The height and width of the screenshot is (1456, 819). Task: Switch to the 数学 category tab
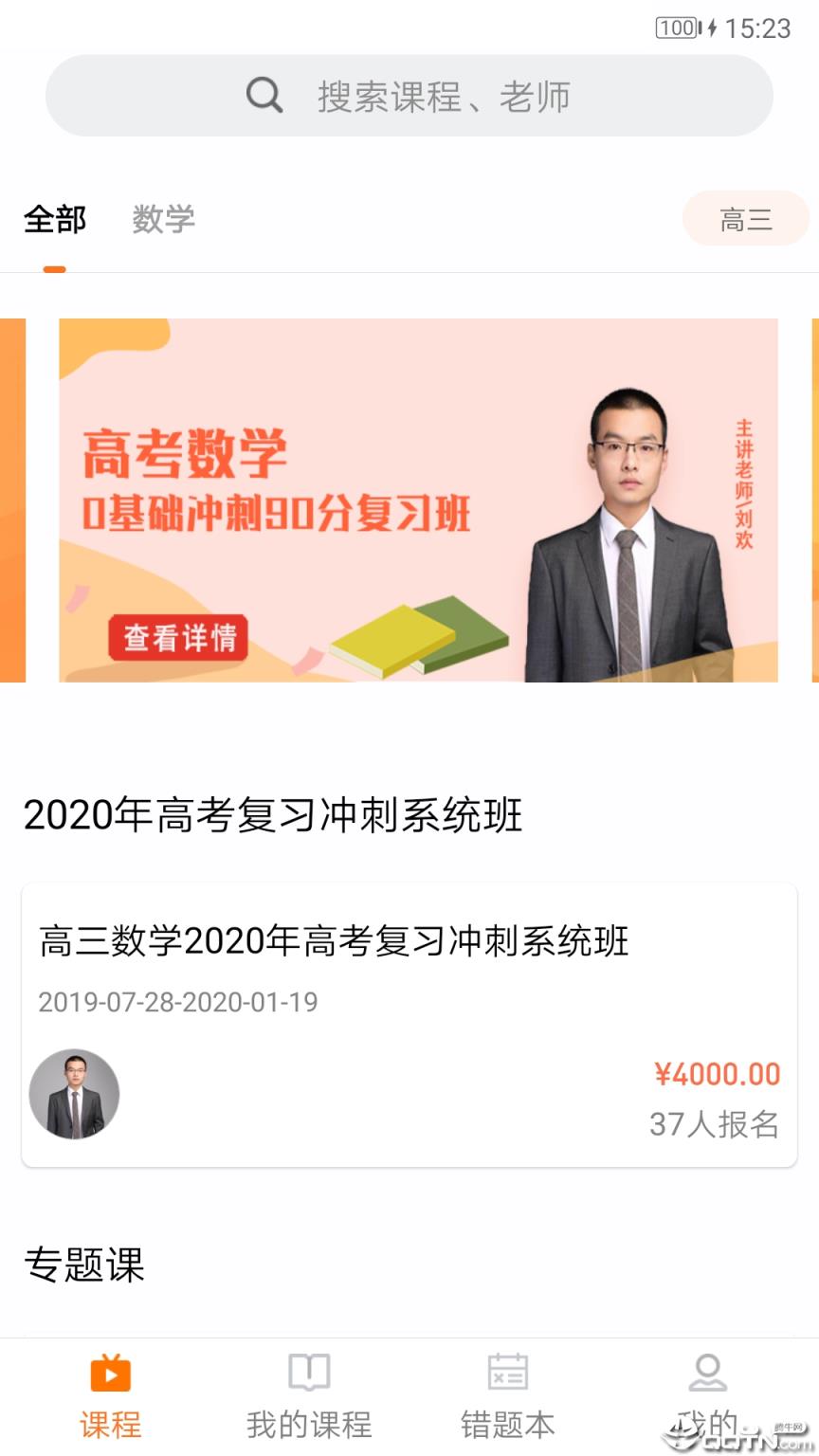(163, 219)
